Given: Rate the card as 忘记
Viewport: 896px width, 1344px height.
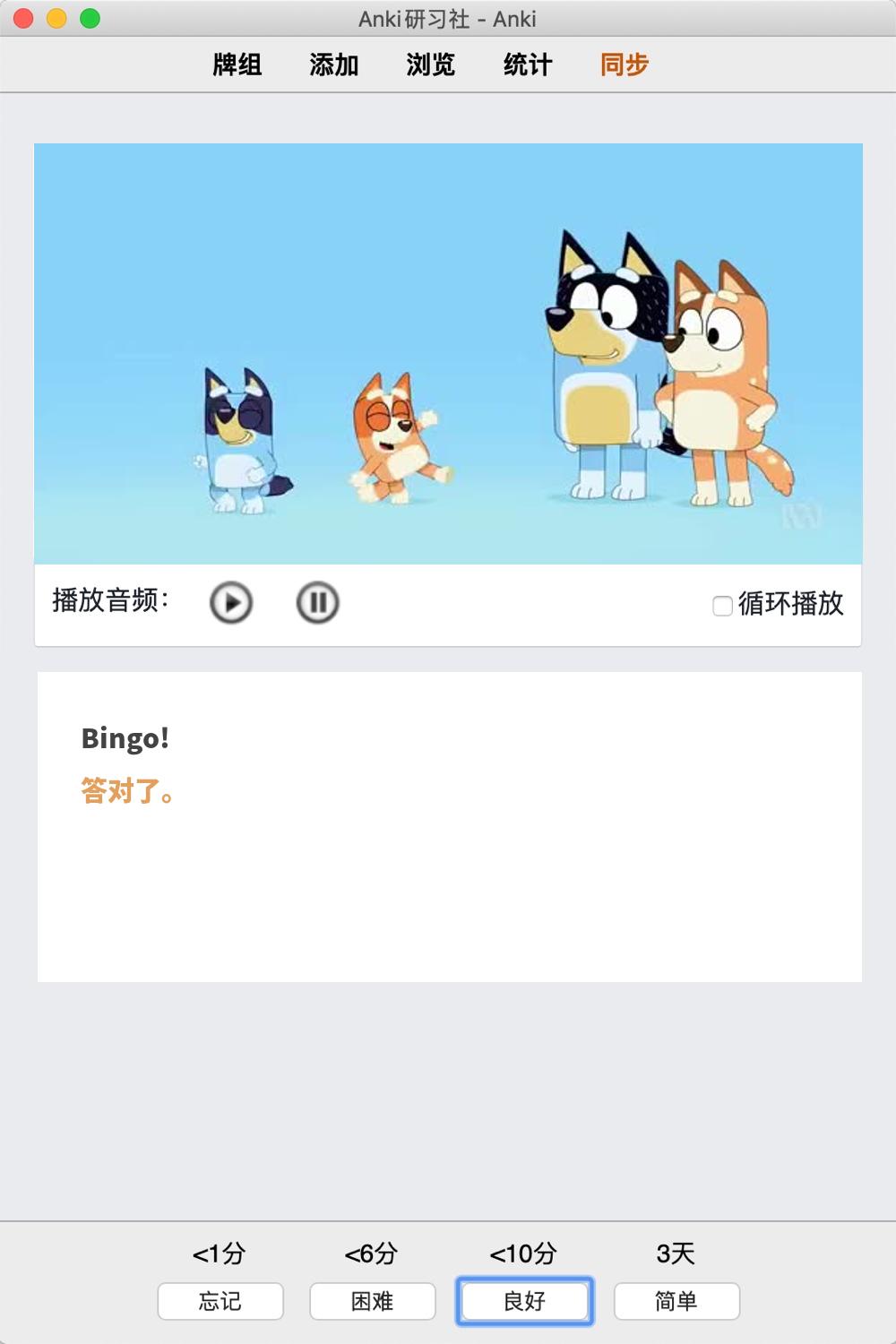Looking at the screenshot, I should coord(220,1301).
